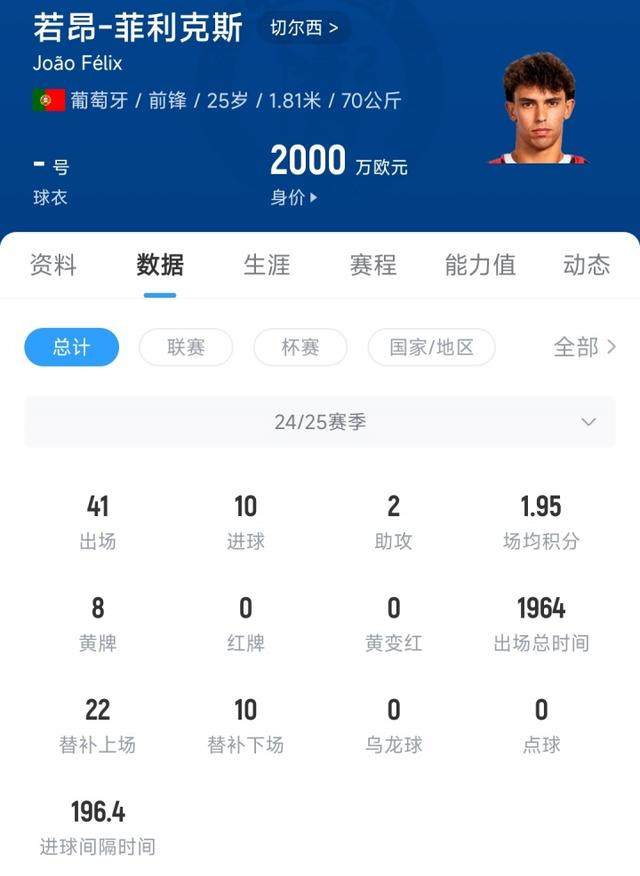Screen dimensions: 640x876
Task: Open the 切尔西 club page
Action: [304, 28]
